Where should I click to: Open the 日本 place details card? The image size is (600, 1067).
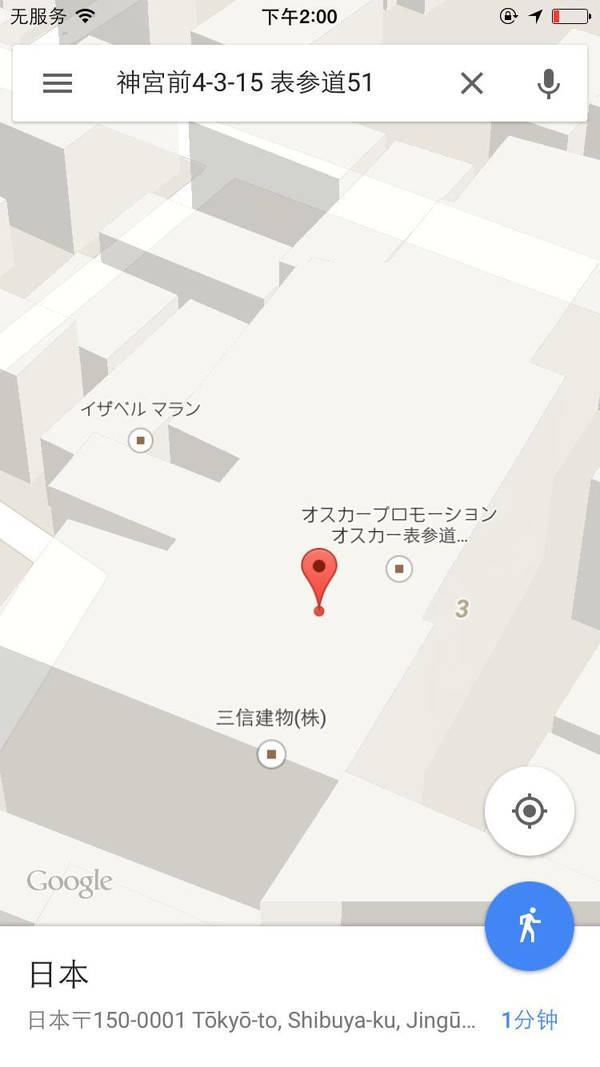(250, 995)
